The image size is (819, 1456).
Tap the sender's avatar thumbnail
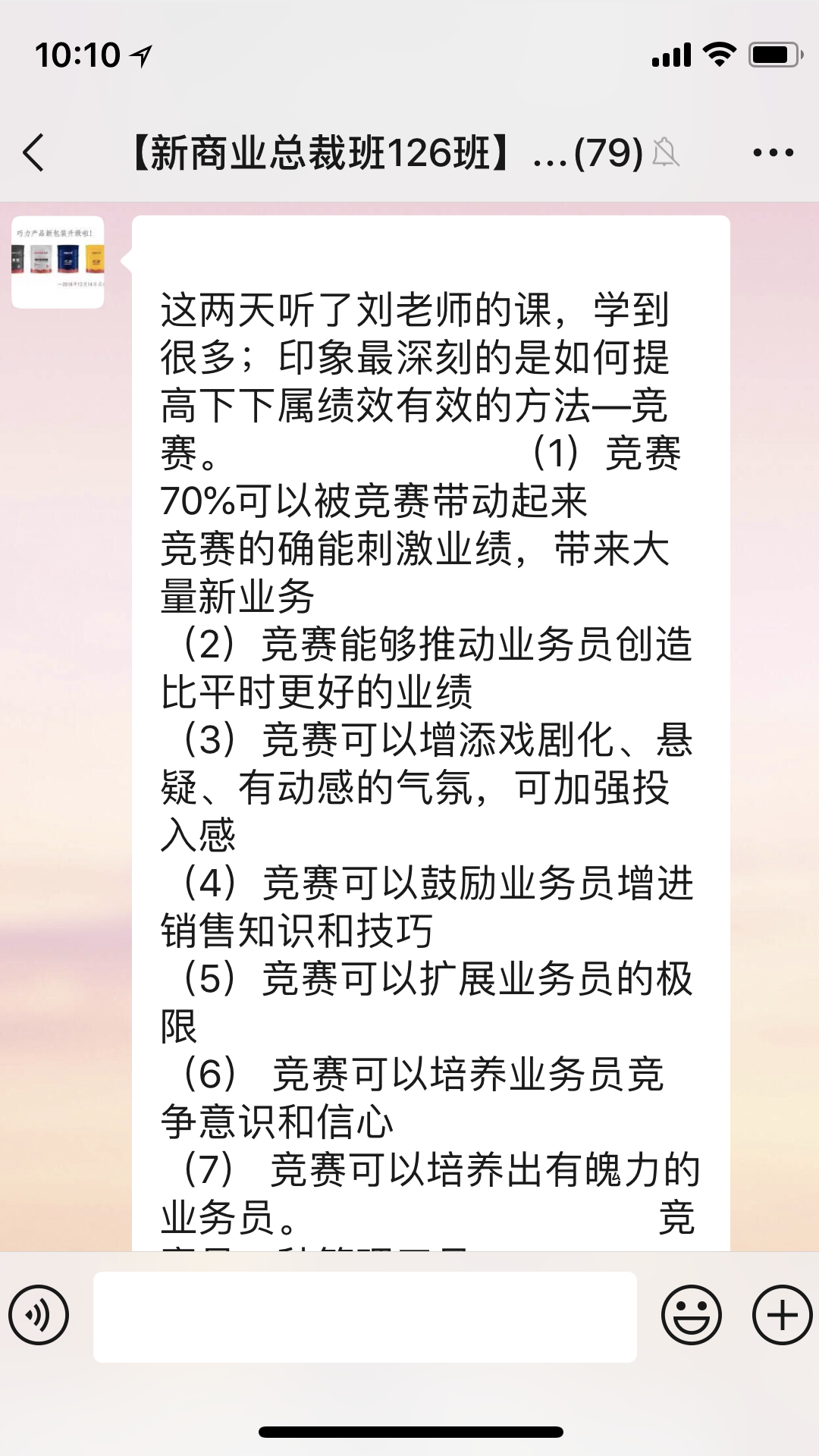[57, 262]
